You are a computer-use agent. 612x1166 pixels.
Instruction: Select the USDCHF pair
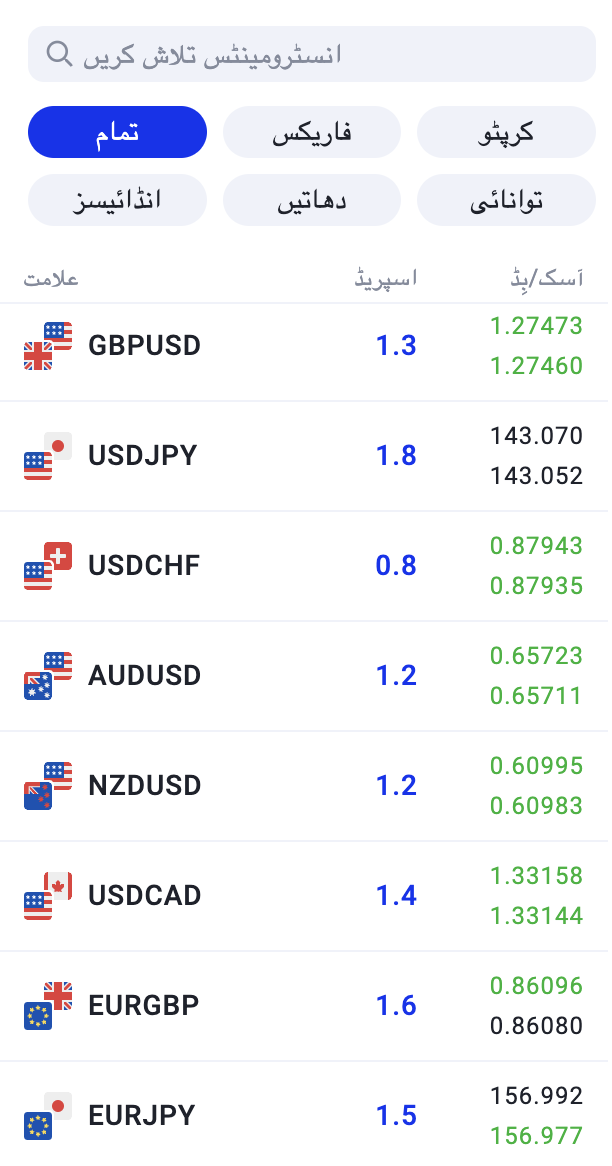click(306, 566)
